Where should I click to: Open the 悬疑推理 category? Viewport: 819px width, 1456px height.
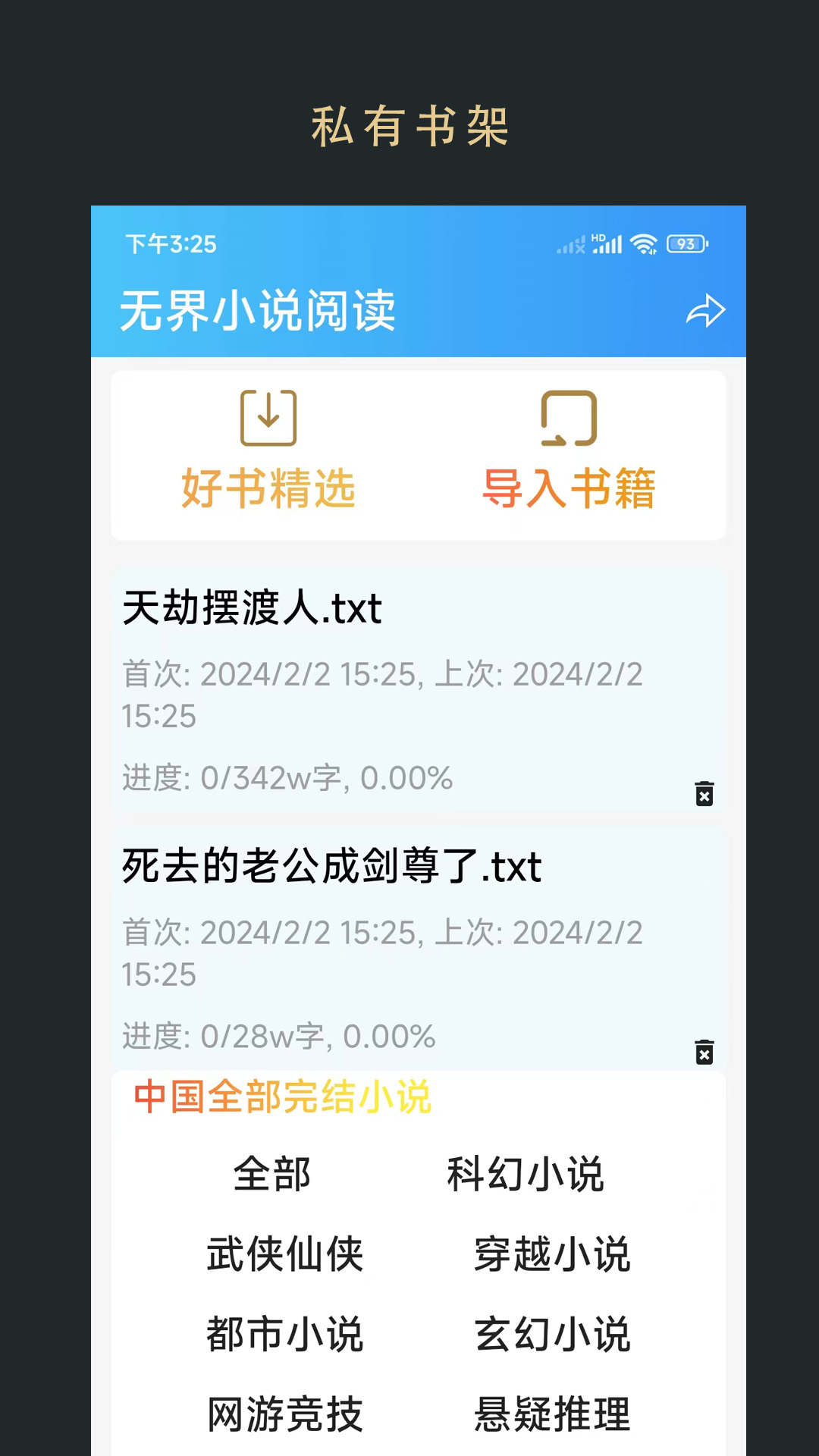[x=551, y=1416]
